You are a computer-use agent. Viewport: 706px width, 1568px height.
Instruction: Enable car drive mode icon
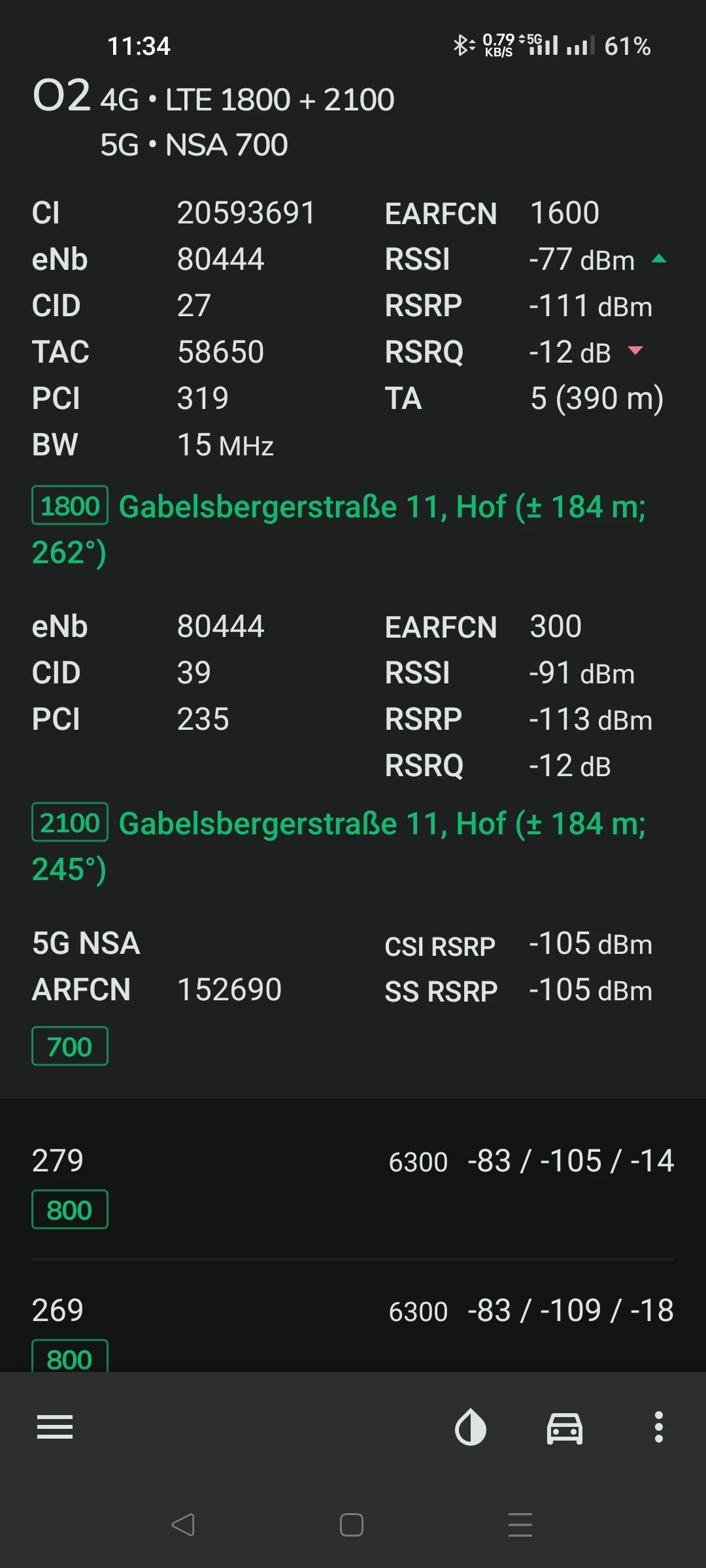tap(565, 1427)
